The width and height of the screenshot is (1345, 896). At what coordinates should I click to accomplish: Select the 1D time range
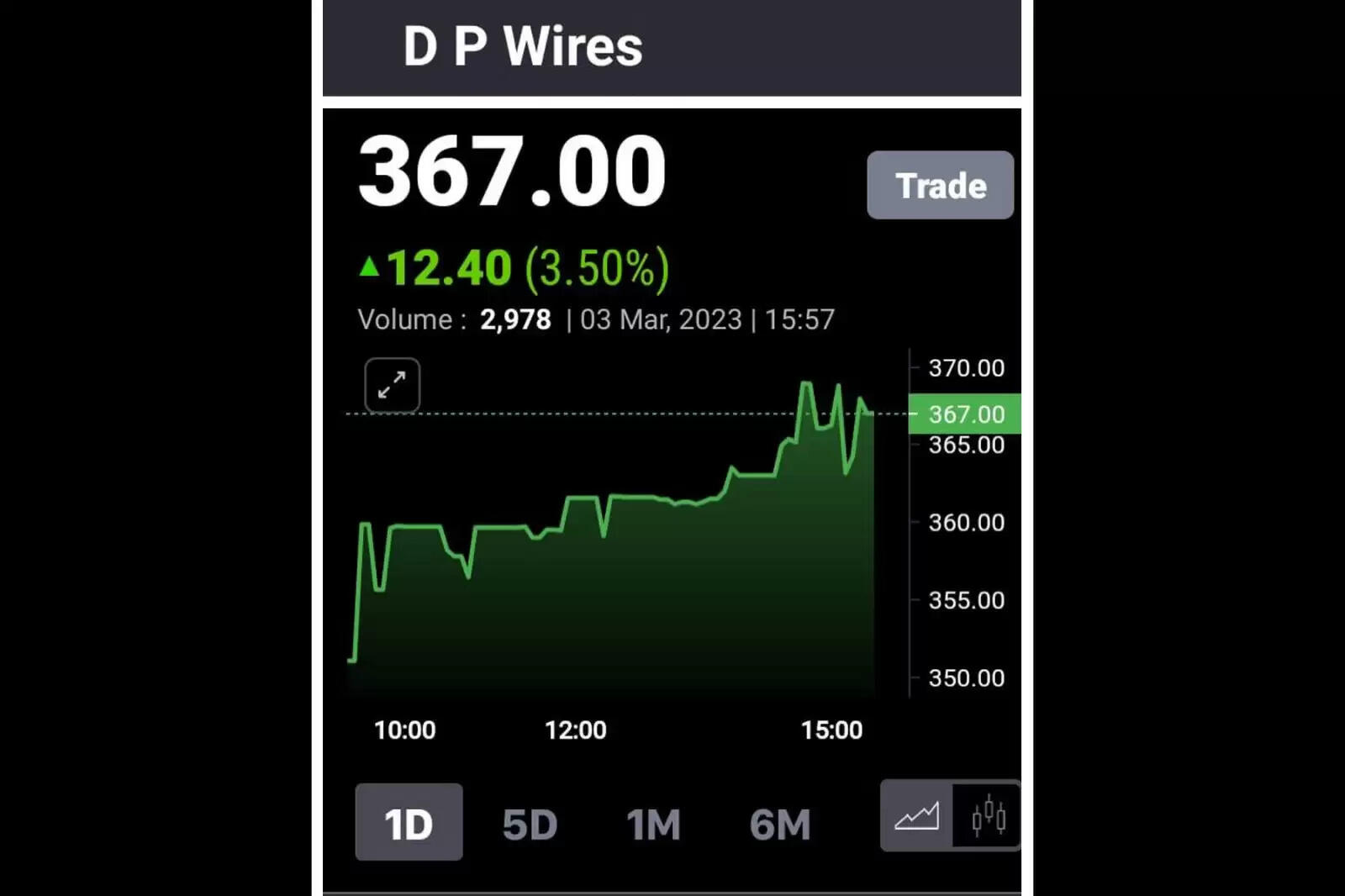coord(409,823)
